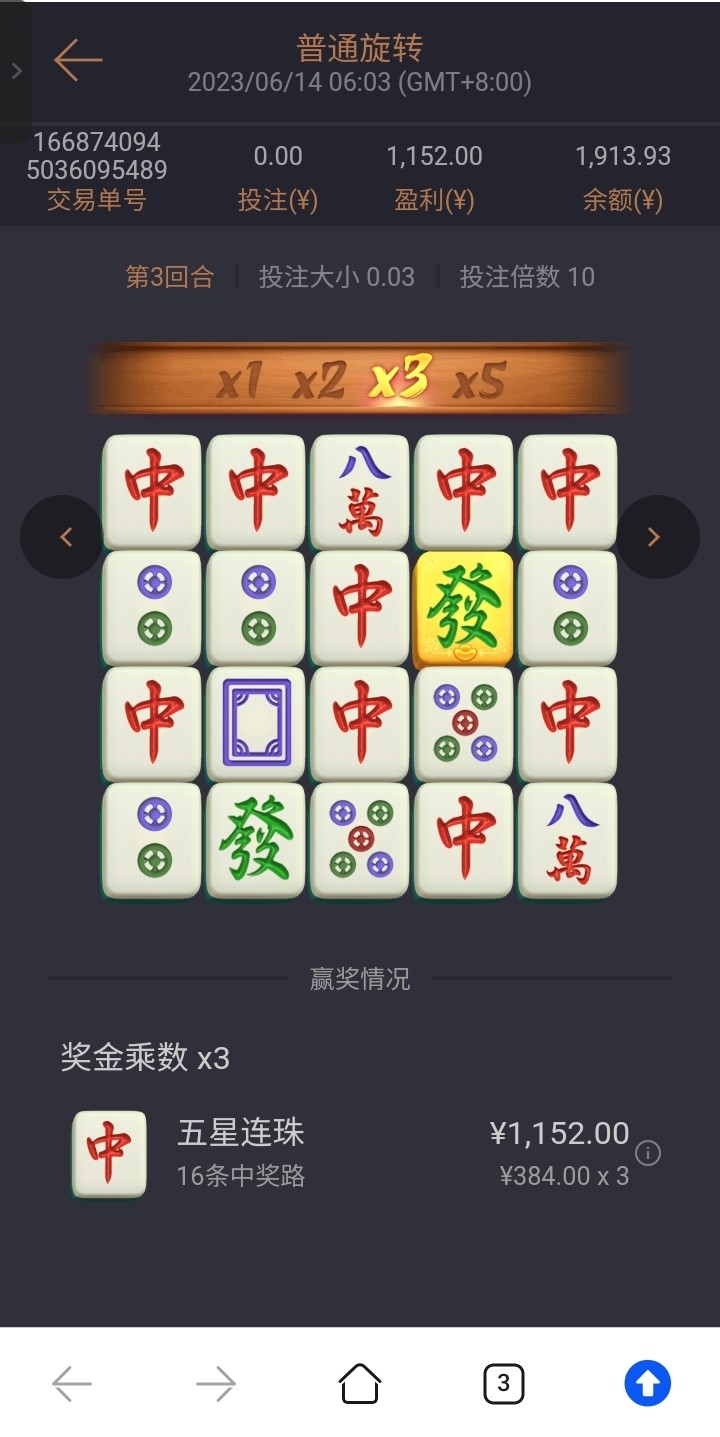
Task: Tap the browser back arrow
Action: point(72,1384)
